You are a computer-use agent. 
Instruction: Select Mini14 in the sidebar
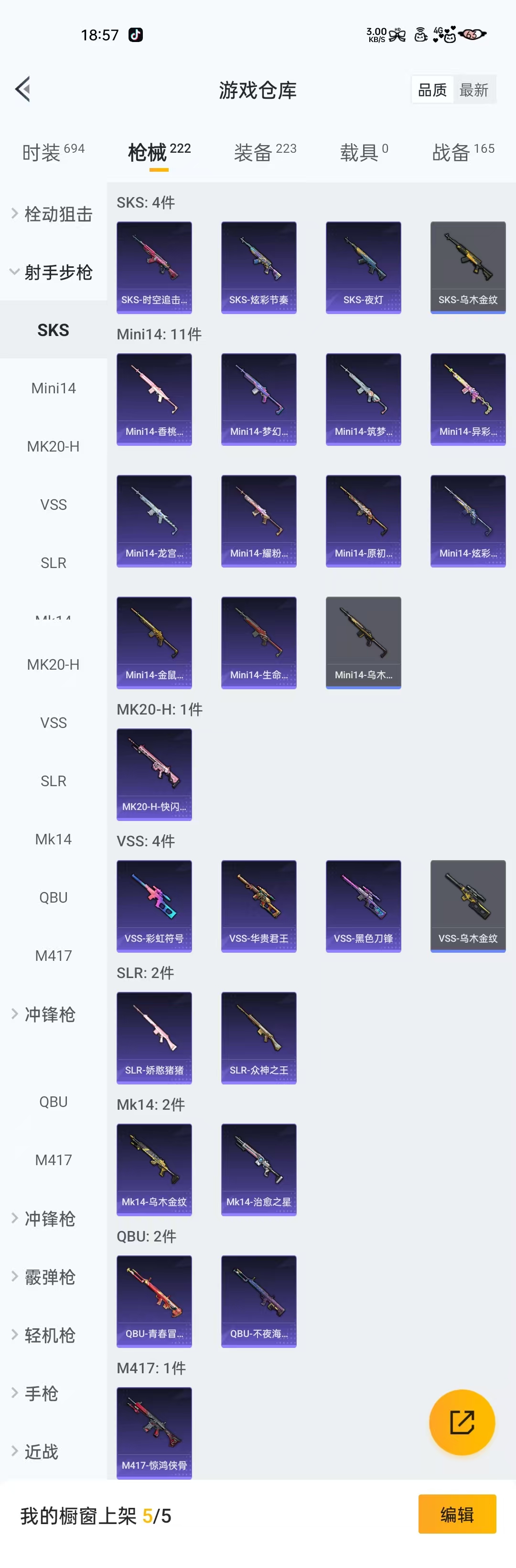tap(53, 389)
